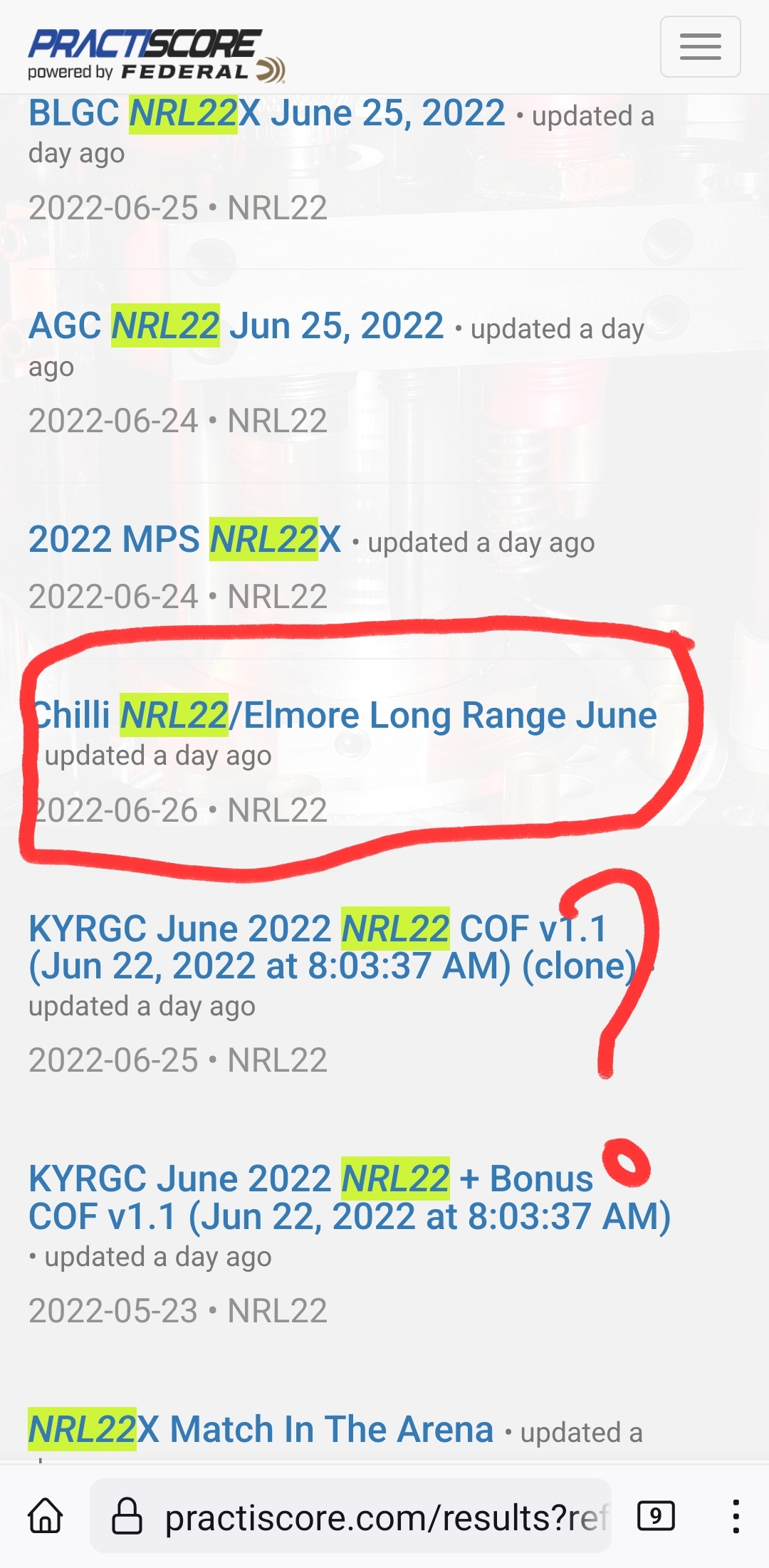Open AGC NRL22 Jun 25, 2022 results
Screen dimensions: 769x1568
(x=236, y=326)
